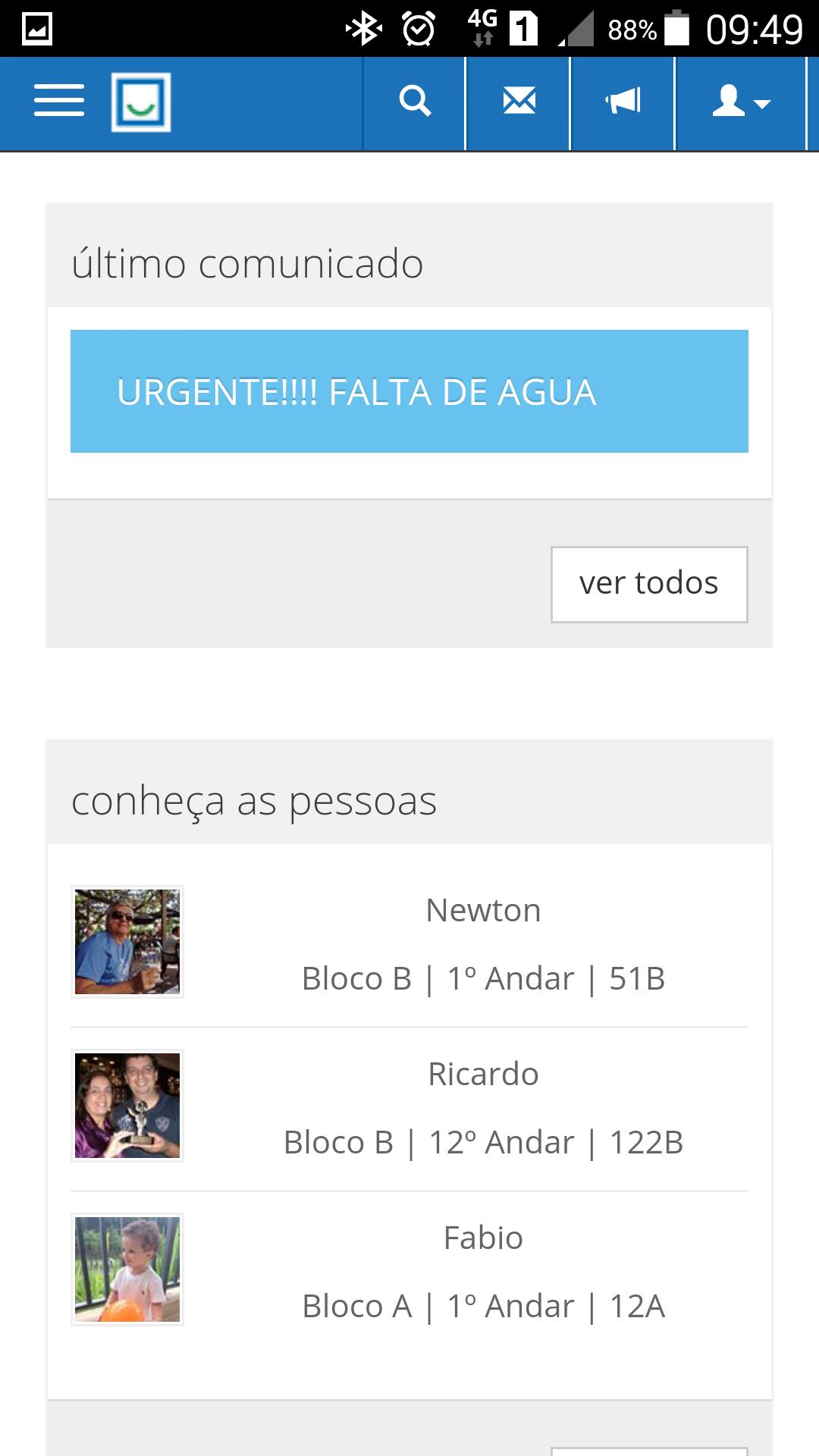Open the URGENTE!!!! FALTA DE AGUA notice
819x1456 pixels.
point(409,391)
